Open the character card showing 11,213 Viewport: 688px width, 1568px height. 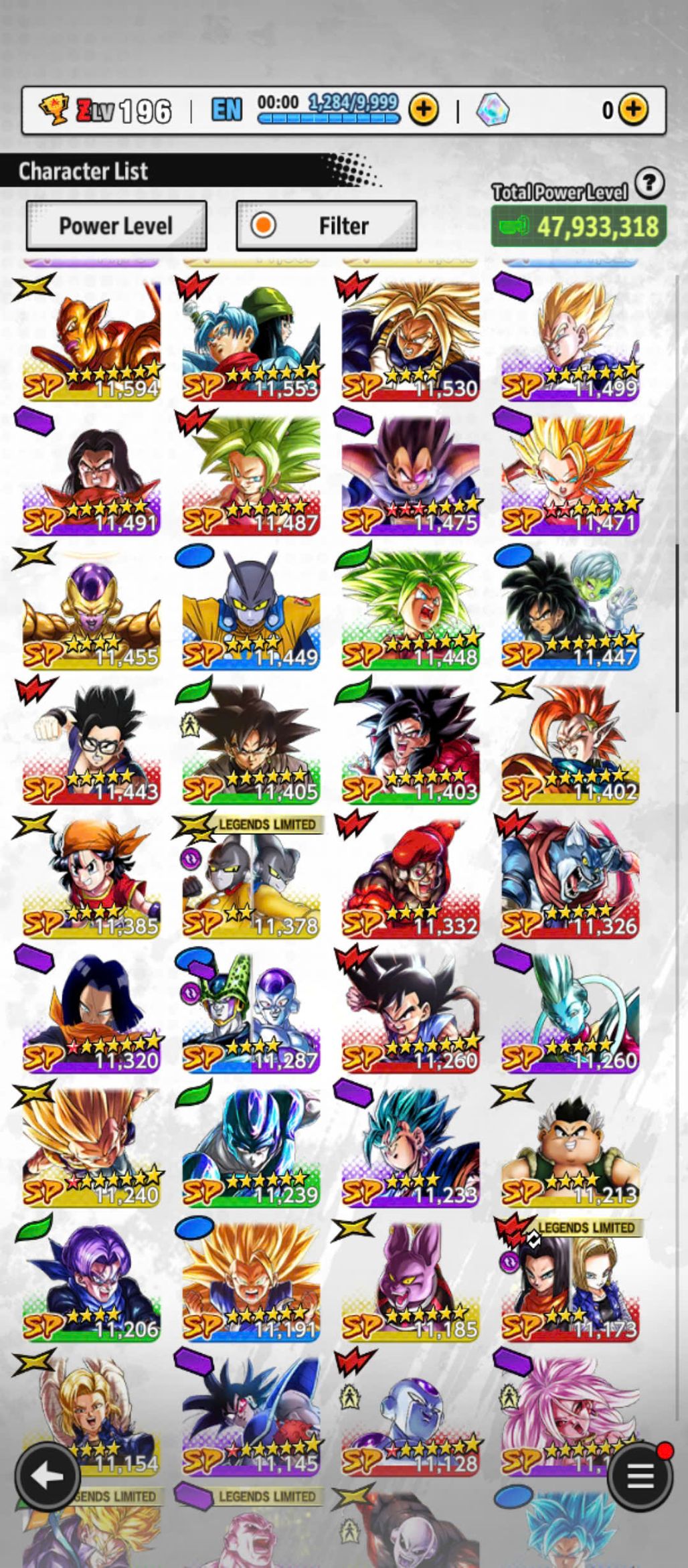click(570, 1146)
